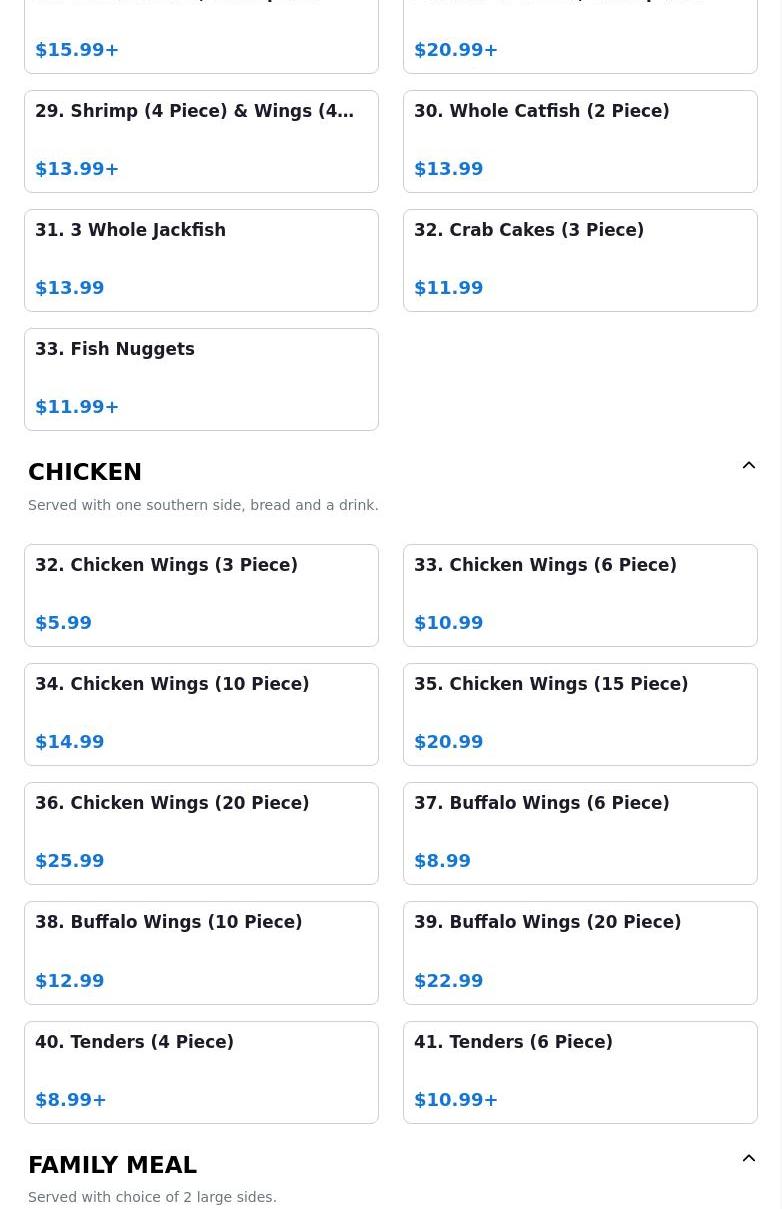Open the Fish Nuggets item
Screen dimensions: 782x1209
201,379
